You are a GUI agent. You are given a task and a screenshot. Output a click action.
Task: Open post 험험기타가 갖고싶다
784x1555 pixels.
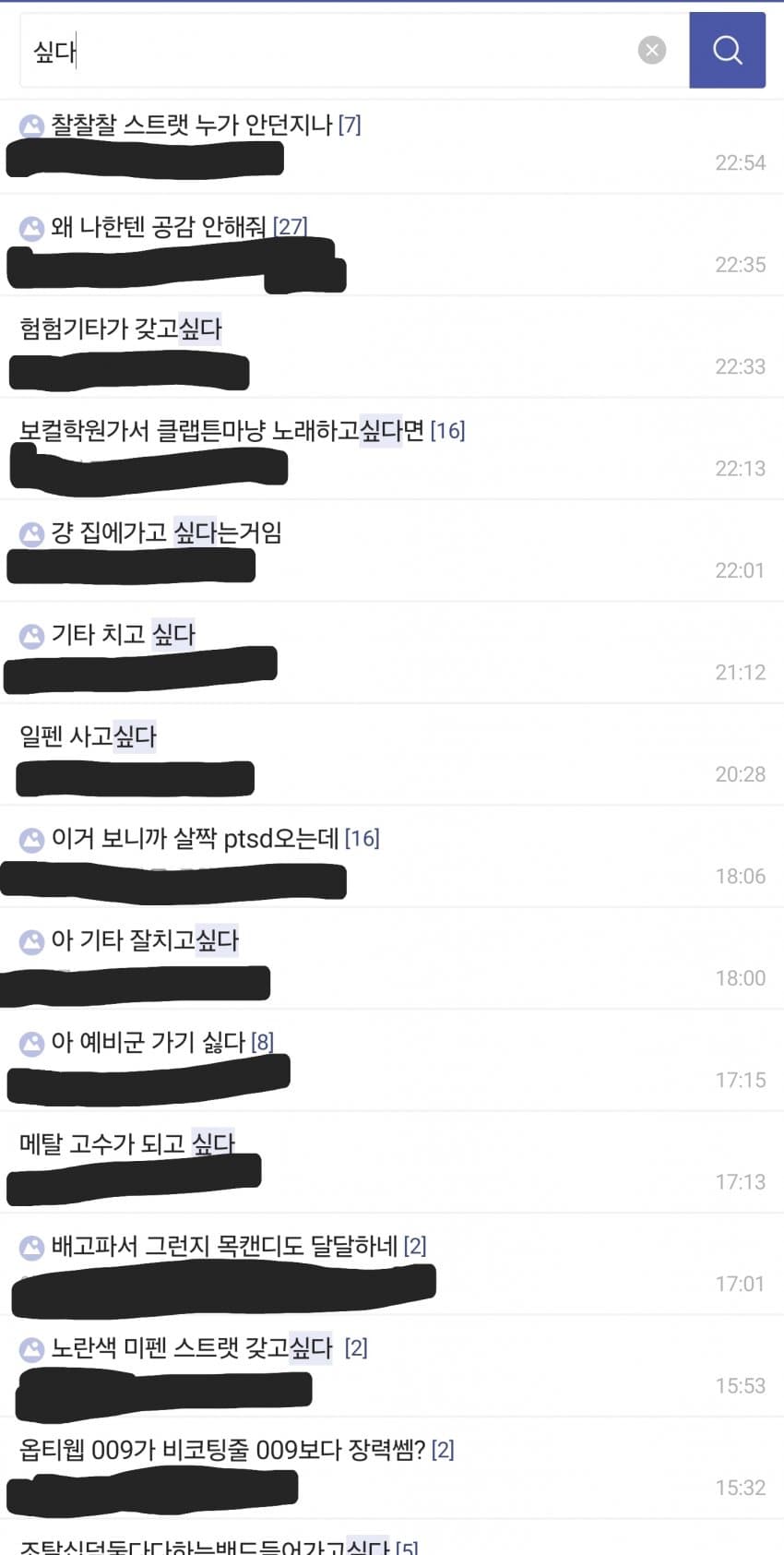[x=121, y=329]
